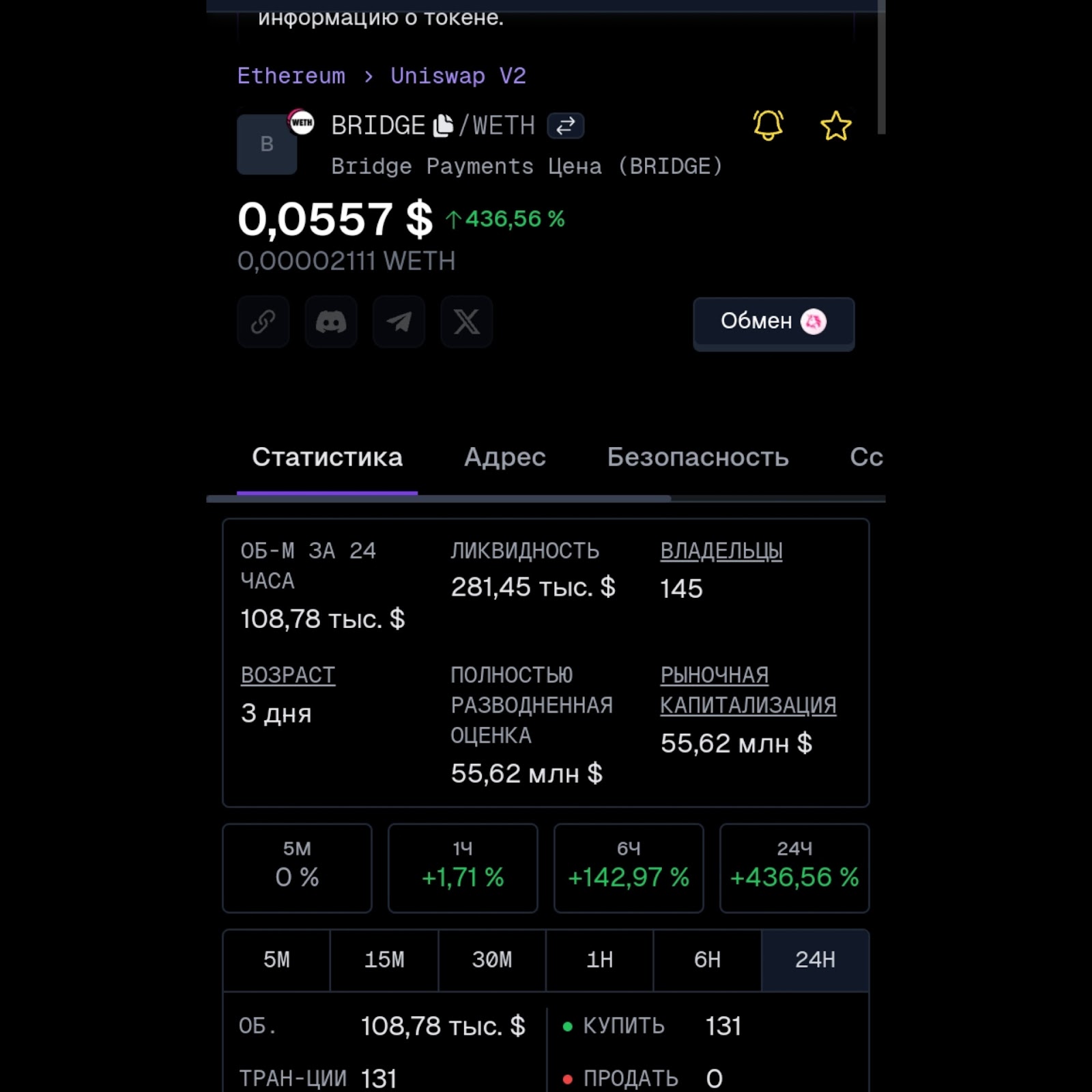Add BRIDGE to favorites with the star

pos(835,126)
